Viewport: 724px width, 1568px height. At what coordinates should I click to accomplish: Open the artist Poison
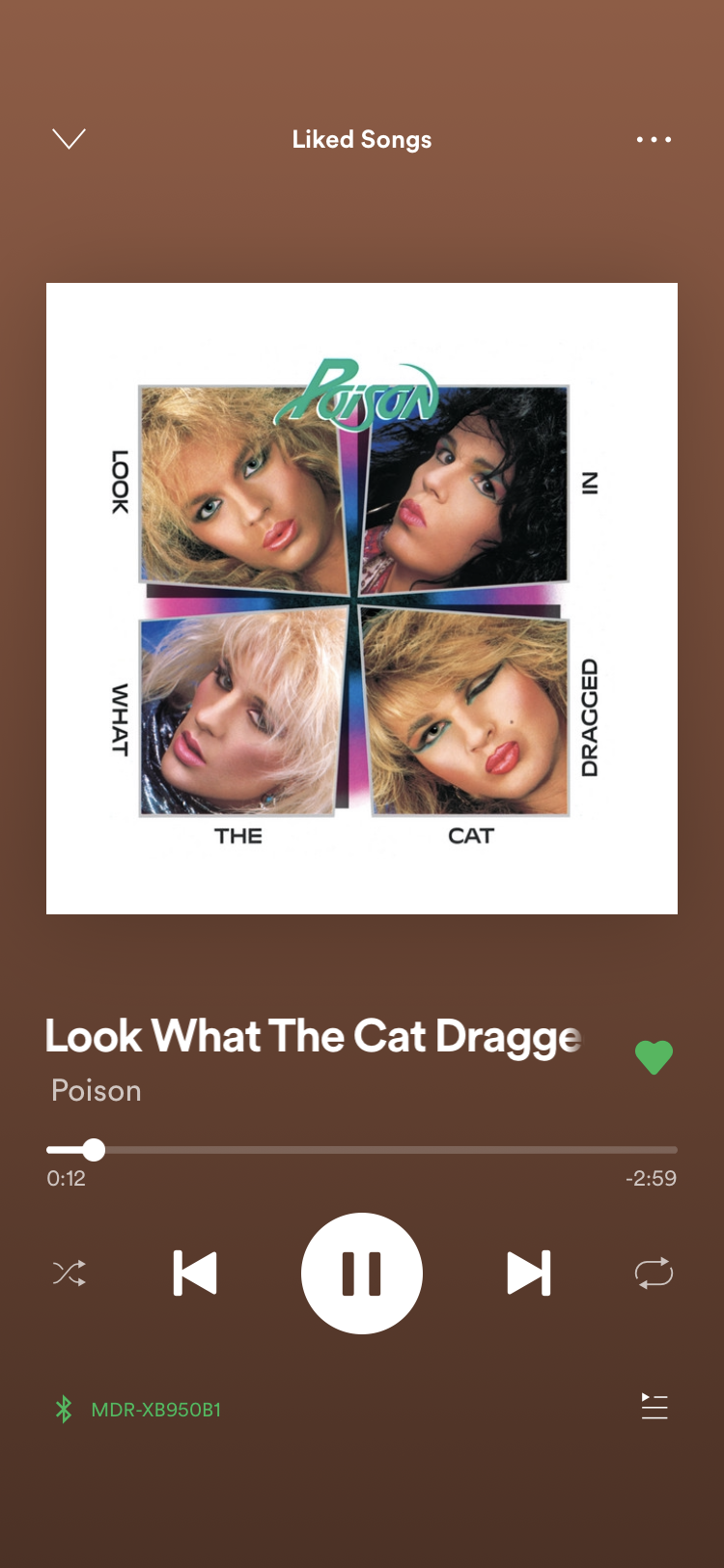click(x=97, y=1091)
